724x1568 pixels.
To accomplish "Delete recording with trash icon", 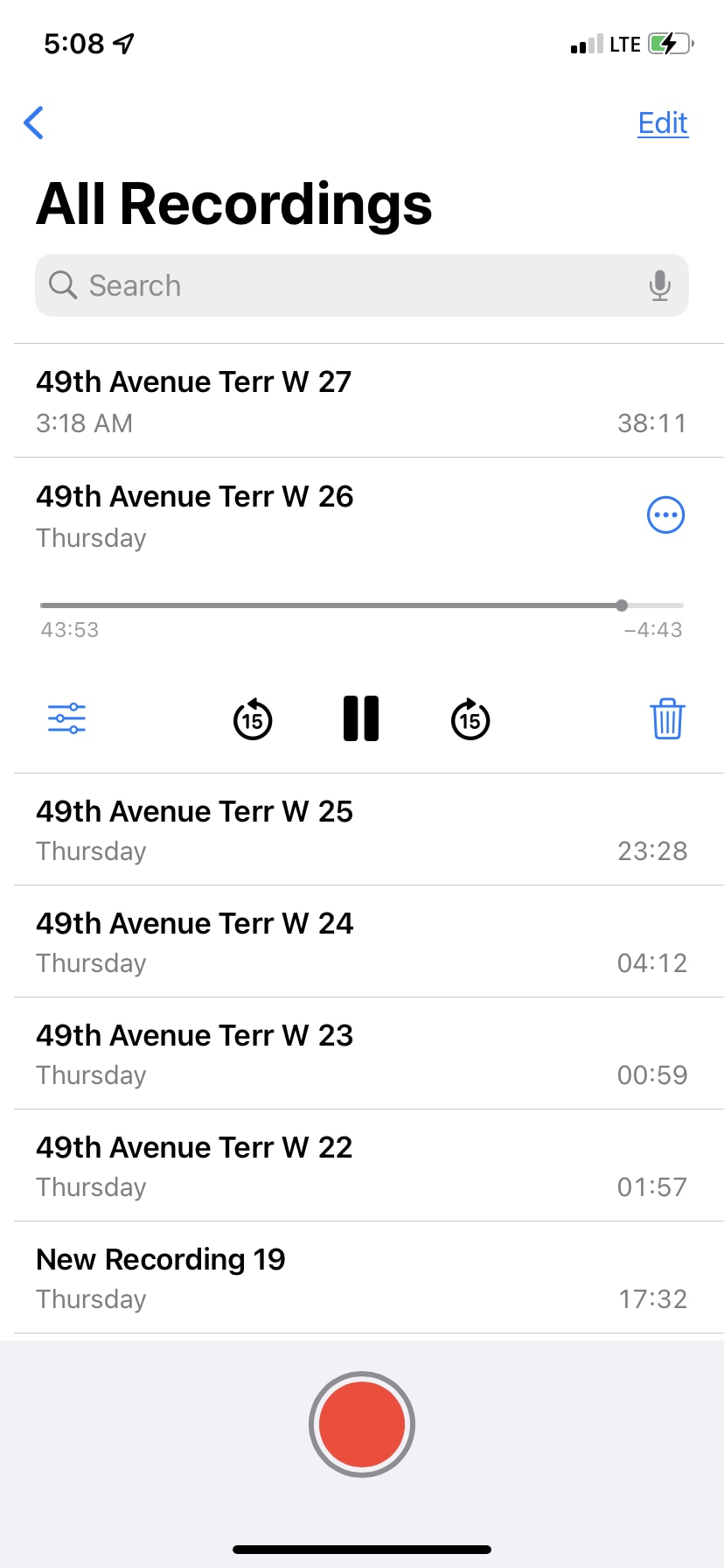I will pos(667,718).
